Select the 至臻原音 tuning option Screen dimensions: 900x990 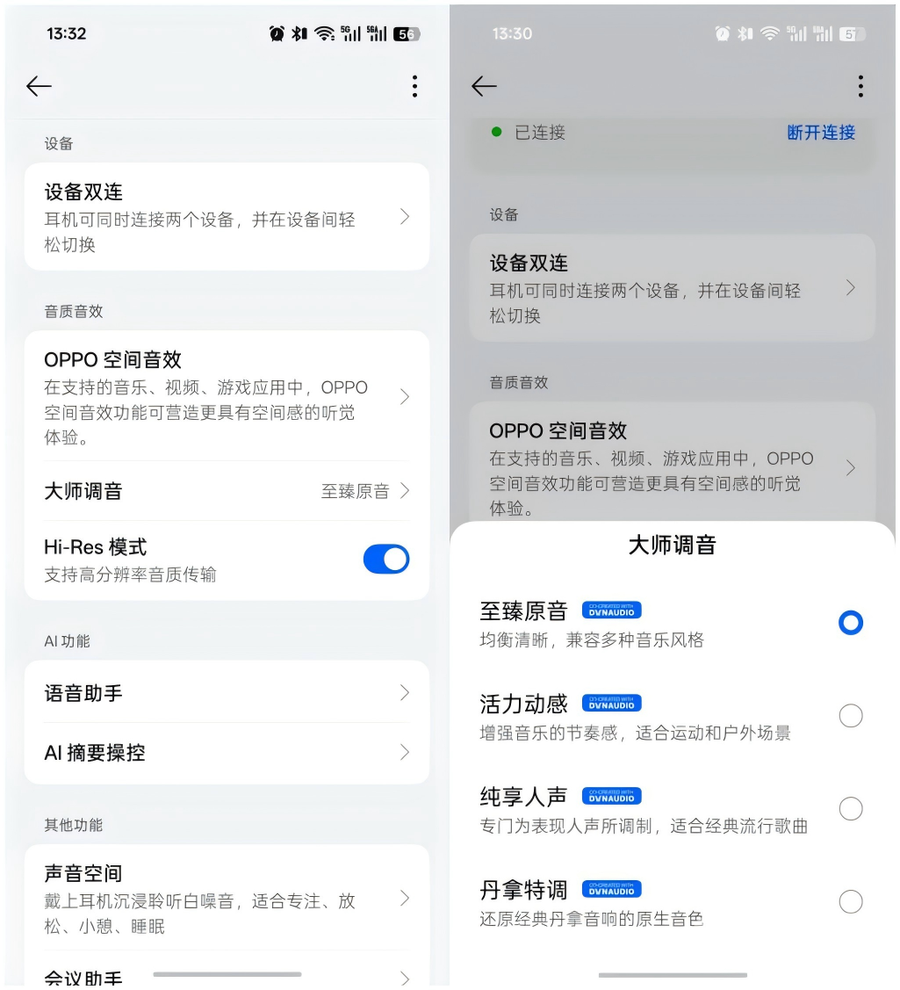pyautogui.click(x=850, y=623)
